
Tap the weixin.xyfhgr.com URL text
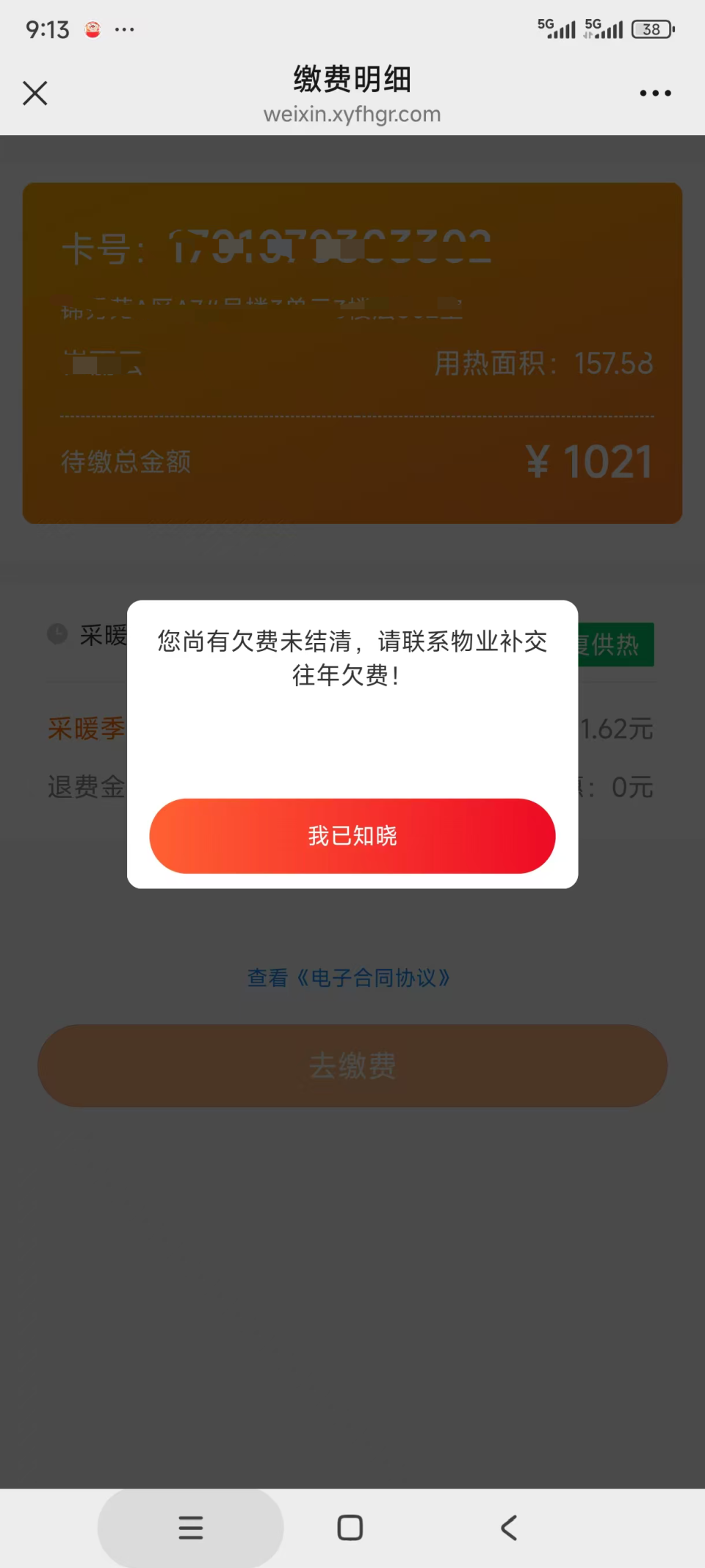pos(351,114)
